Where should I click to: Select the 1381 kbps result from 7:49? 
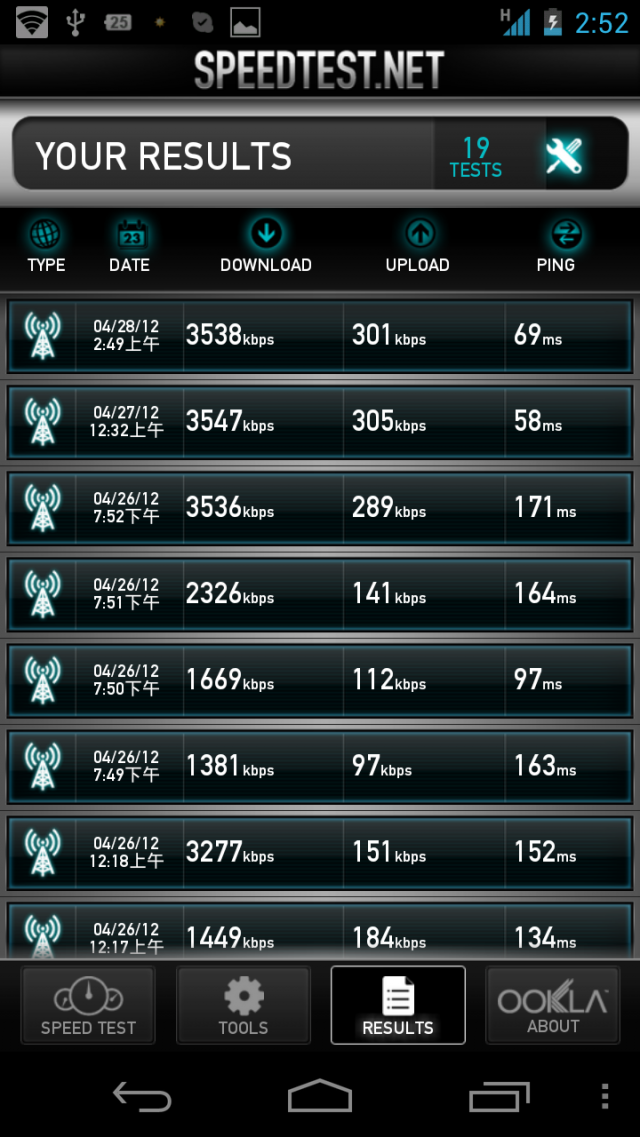(320, 766)
